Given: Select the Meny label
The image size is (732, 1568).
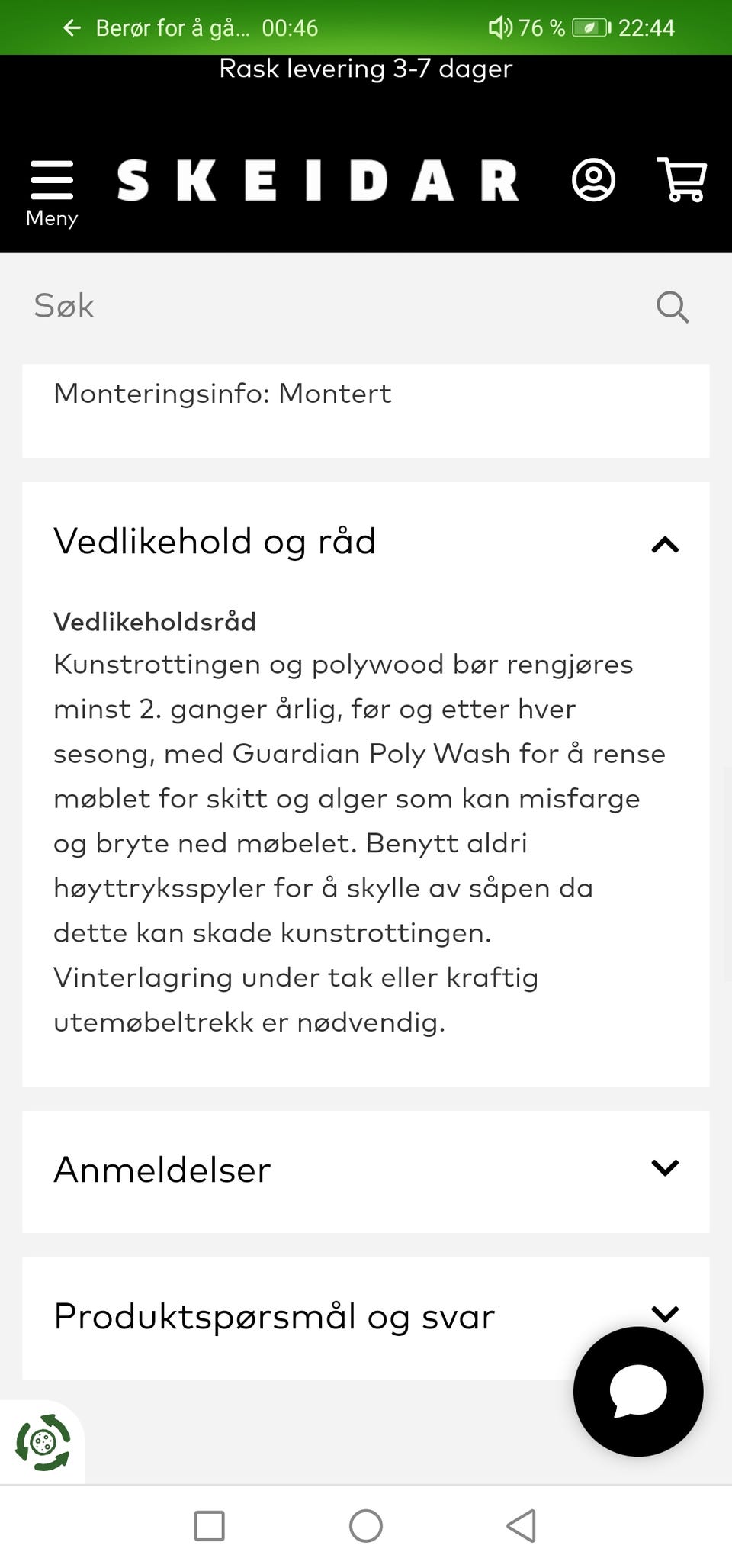Looking at the screenshot, I should click(51, 218).
